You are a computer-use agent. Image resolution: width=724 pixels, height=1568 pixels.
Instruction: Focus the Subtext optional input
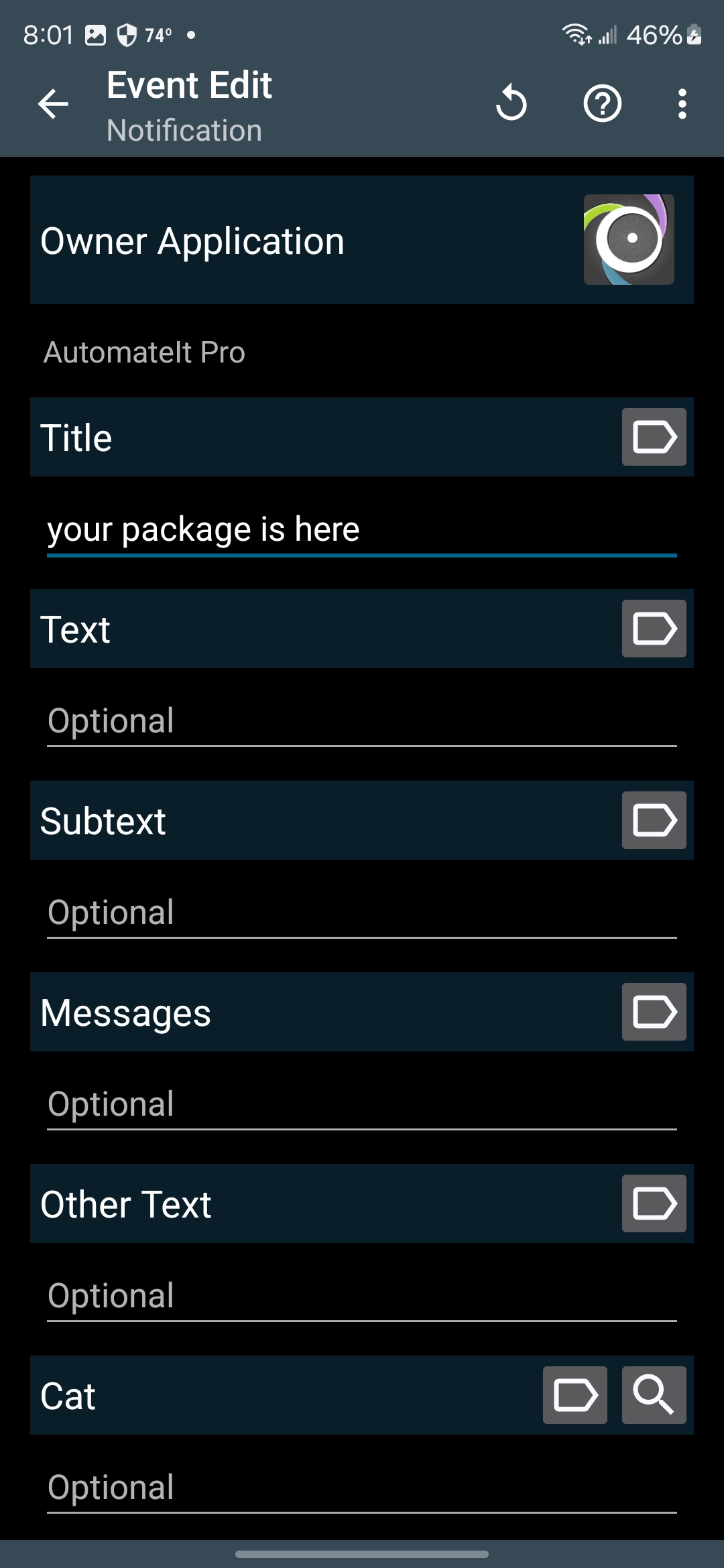(x=362, y=913)
